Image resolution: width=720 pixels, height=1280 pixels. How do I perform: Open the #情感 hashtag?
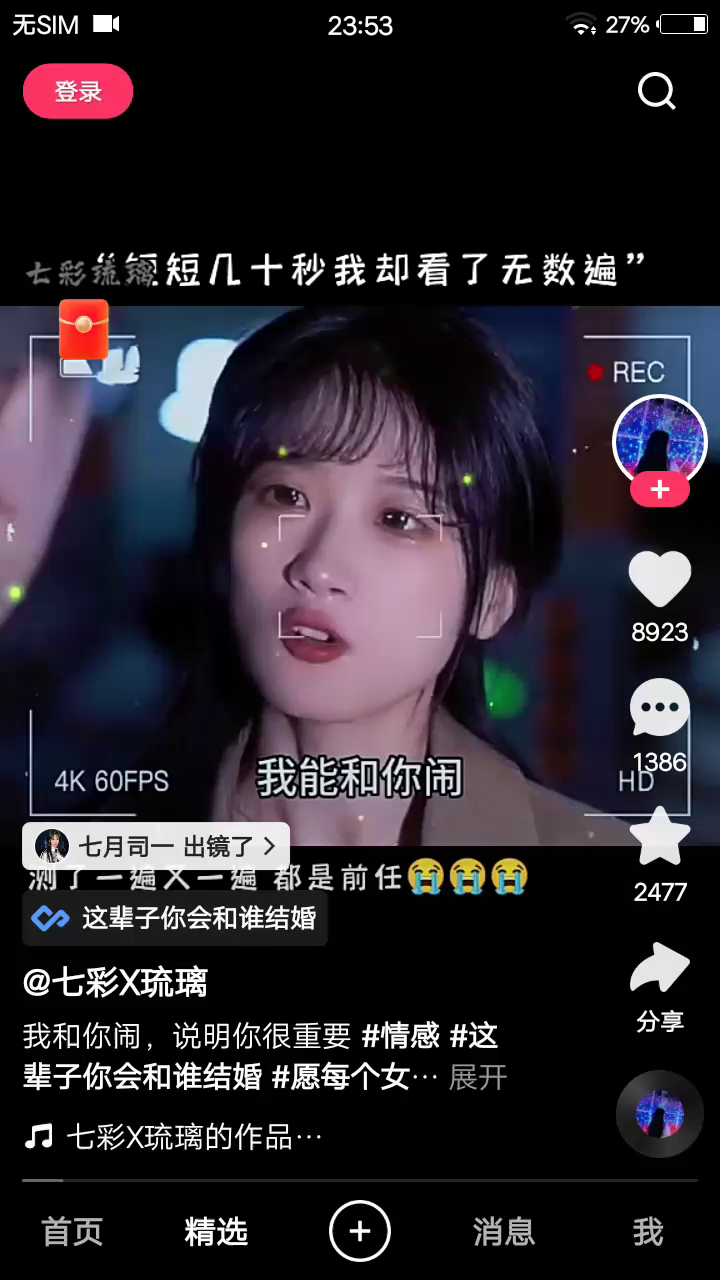click(x=400, y=1035)
